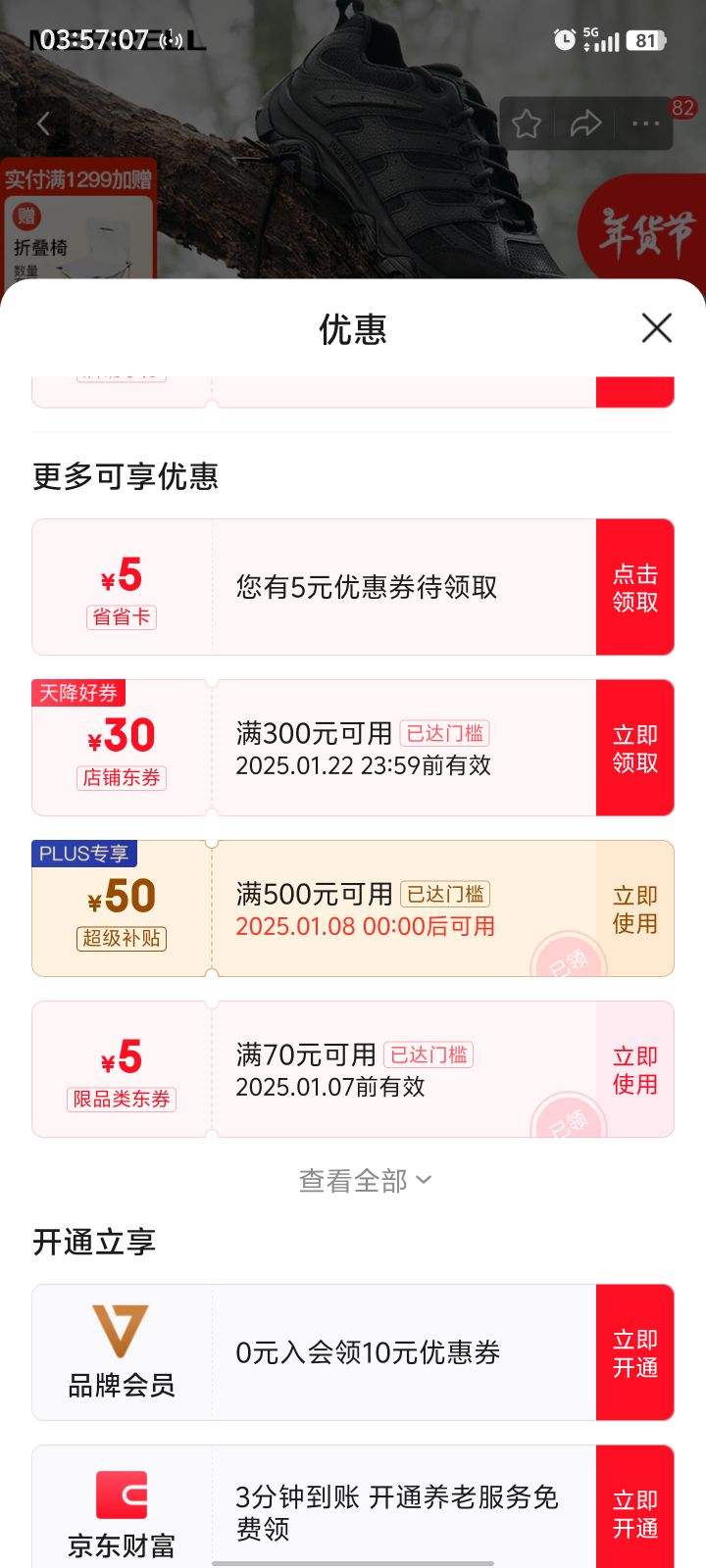Screen dimensions: 706x1568
Task: Share this product page
Action: 585,123
